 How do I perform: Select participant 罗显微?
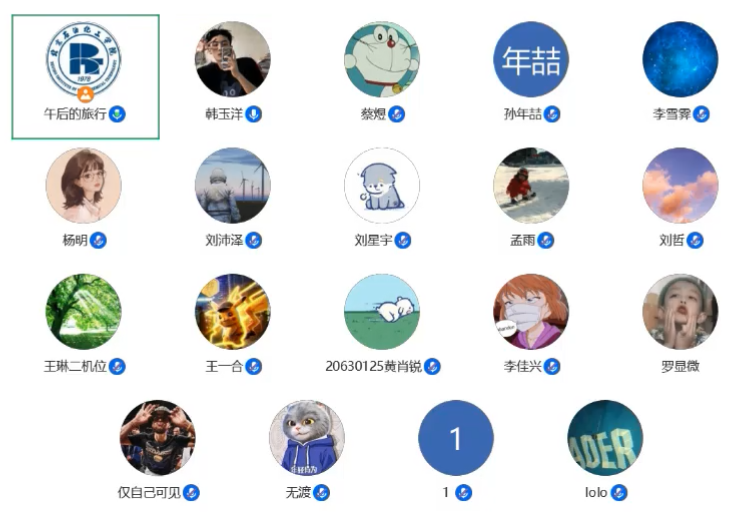point(680,312)
